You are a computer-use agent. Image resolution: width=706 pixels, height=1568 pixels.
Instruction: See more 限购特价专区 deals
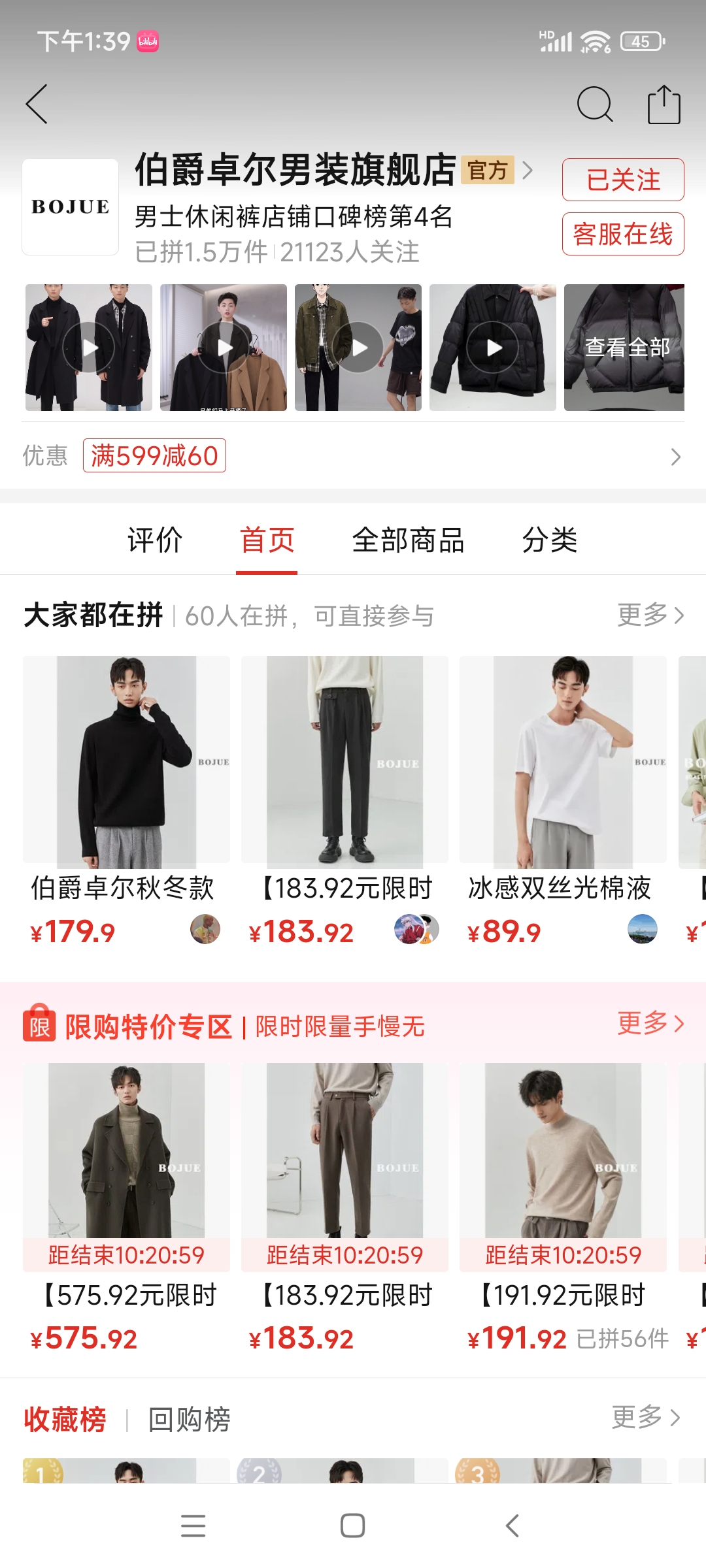650,1023
